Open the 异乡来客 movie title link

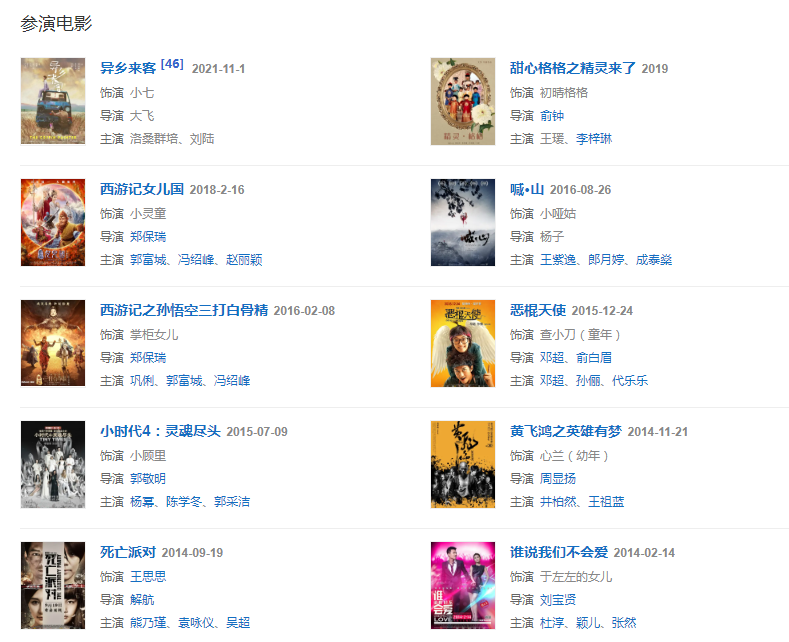click(x=128, y=68)
